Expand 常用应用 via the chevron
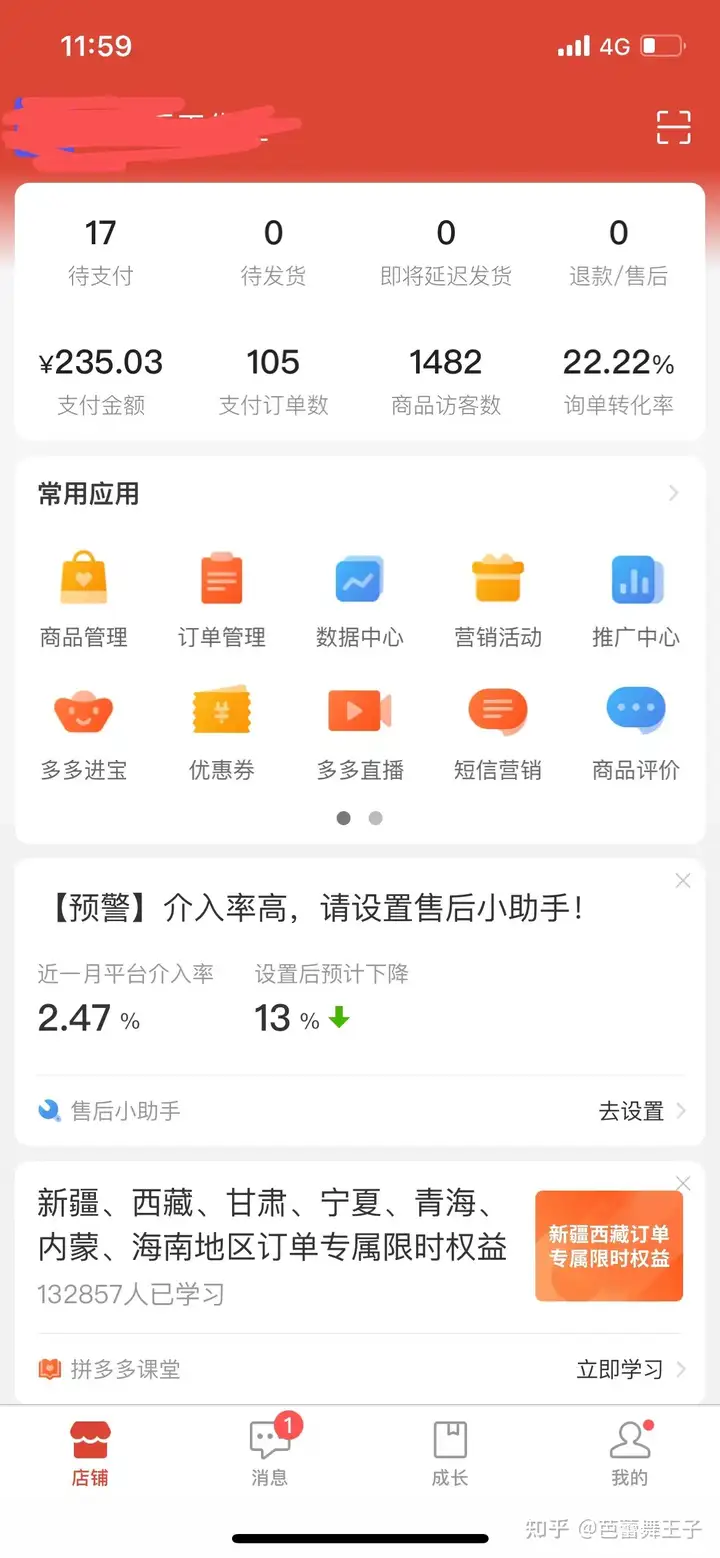This screenshot has width=720, height=1558. (x=674, y=493)
